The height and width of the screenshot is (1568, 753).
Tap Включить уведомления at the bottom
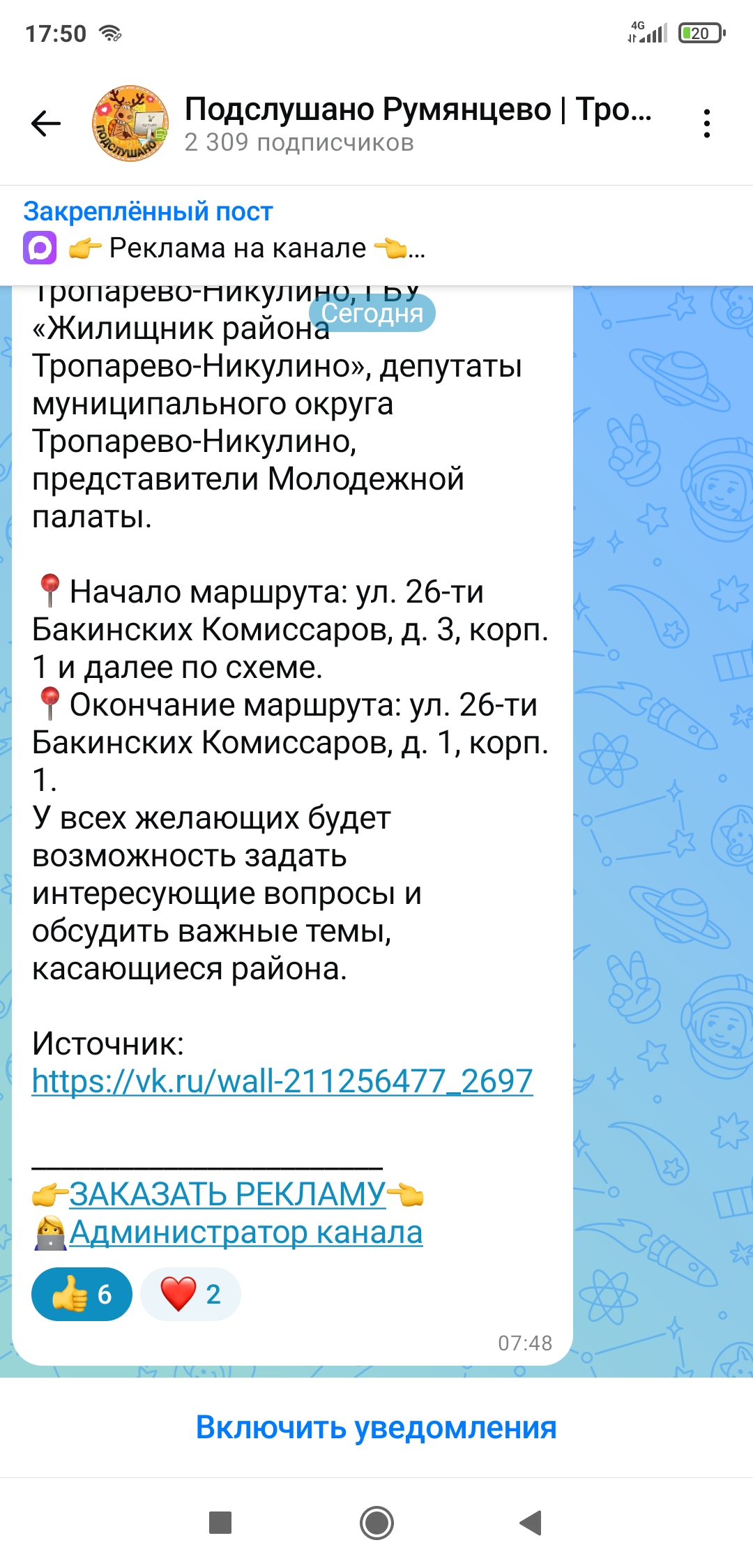click(x=376, y=1428)
